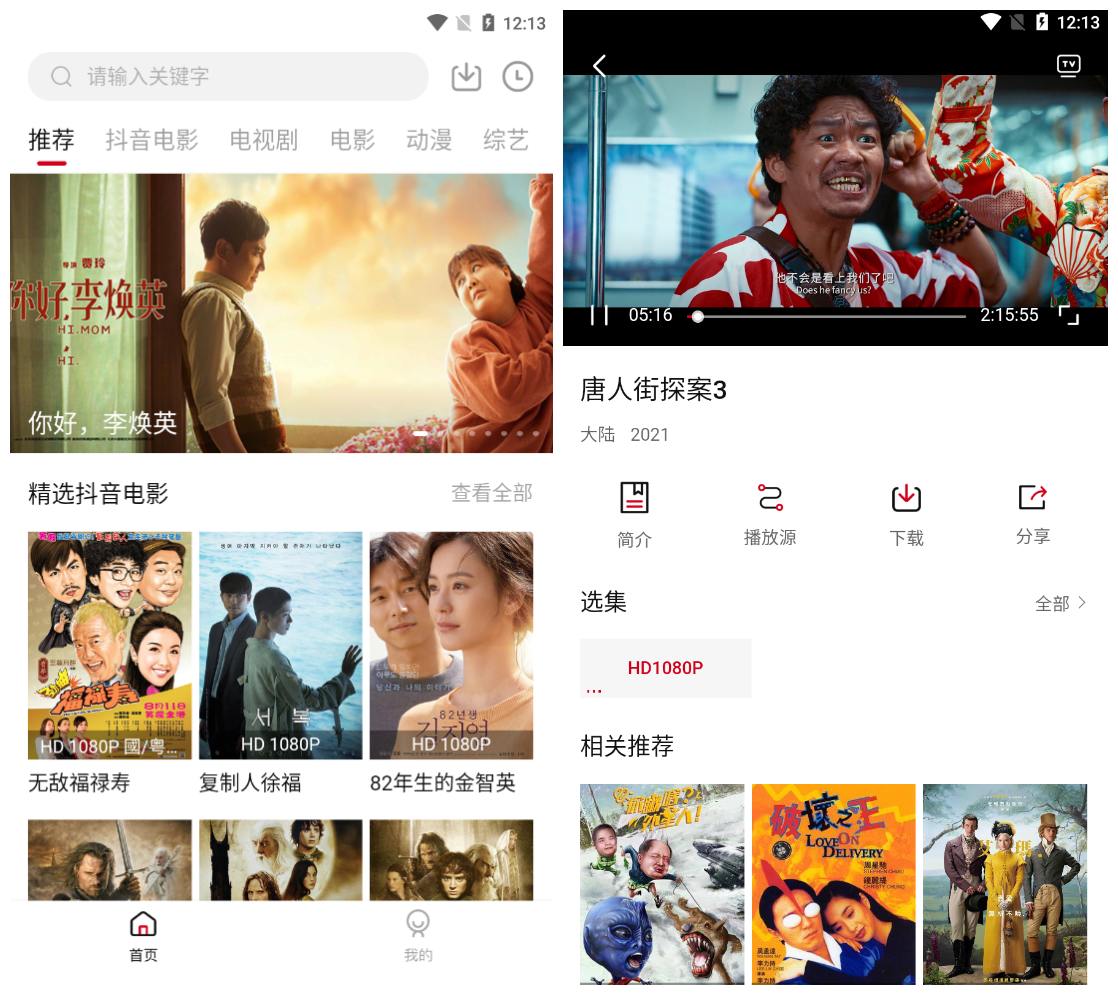Screen dimensions: 1118x995
Task: Go back from the video player
Action: click(599, 66)
